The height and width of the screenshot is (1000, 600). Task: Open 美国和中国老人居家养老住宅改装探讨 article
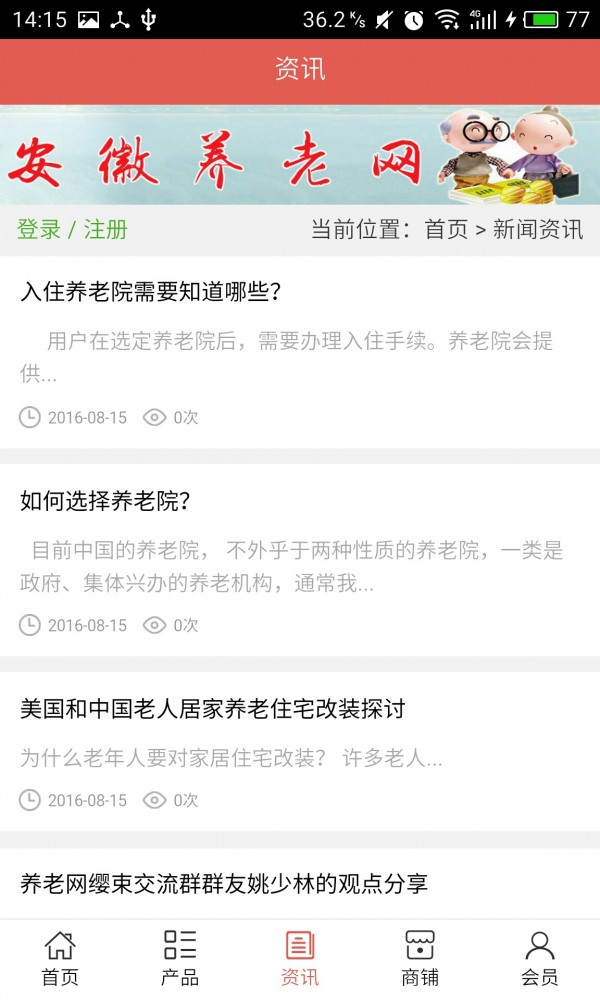coord(212,709)
